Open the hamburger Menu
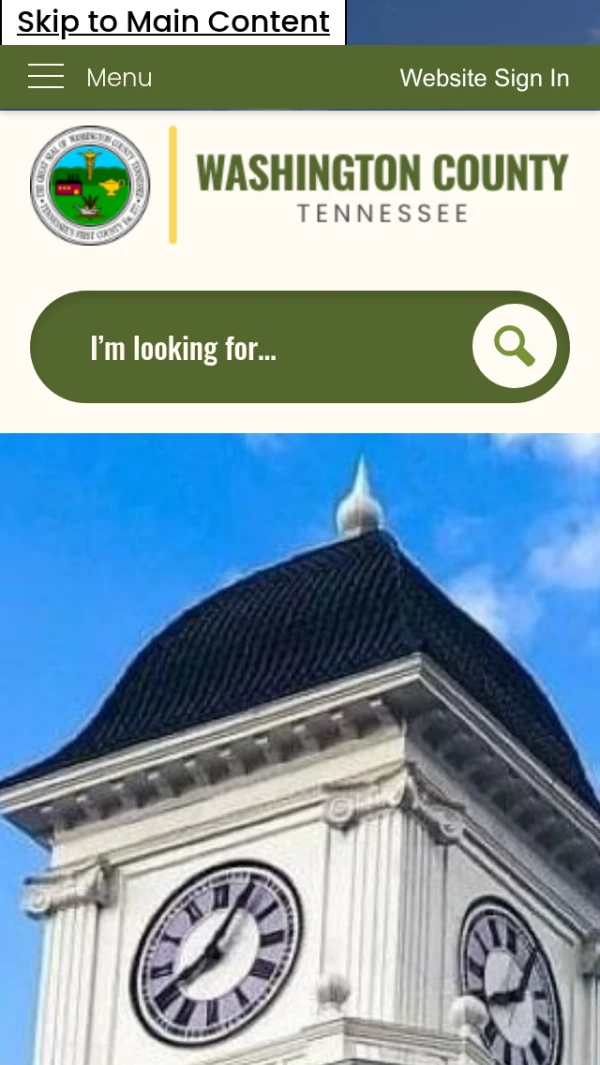Viewport: 600px width, 1065px height. click(90, 77)
